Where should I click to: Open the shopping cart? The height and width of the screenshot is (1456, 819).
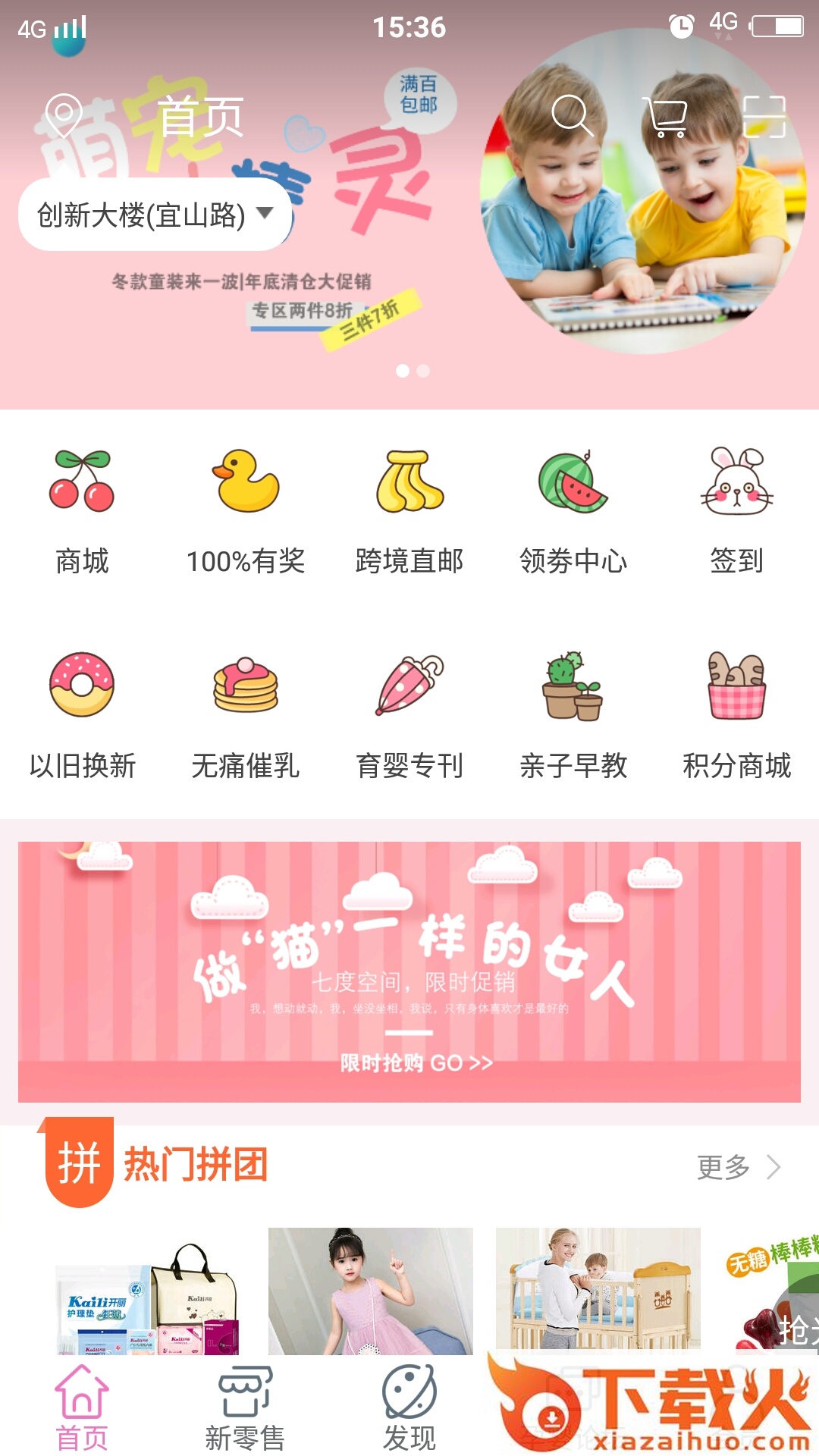[667, 117]
